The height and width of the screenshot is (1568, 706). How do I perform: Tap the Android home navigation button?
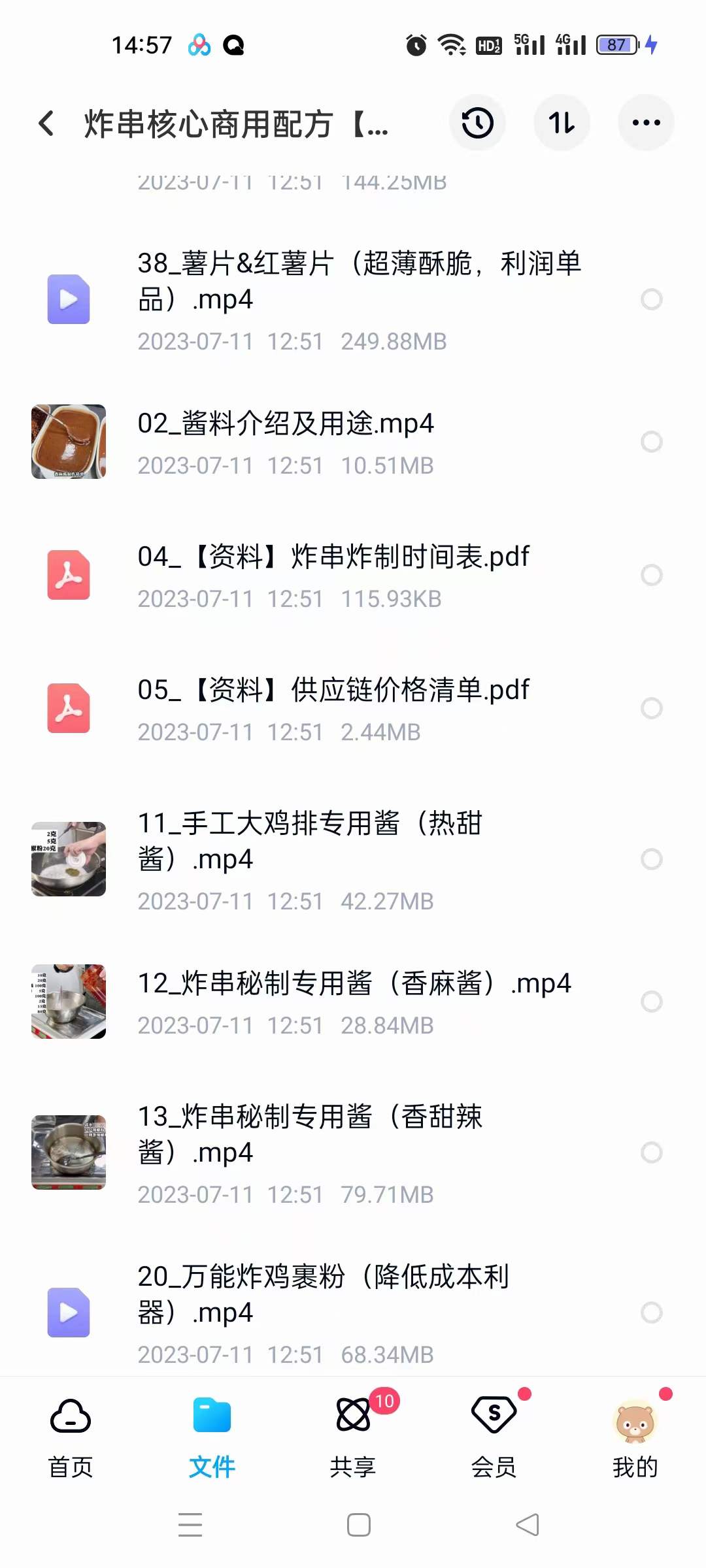tap(358, 1524)
